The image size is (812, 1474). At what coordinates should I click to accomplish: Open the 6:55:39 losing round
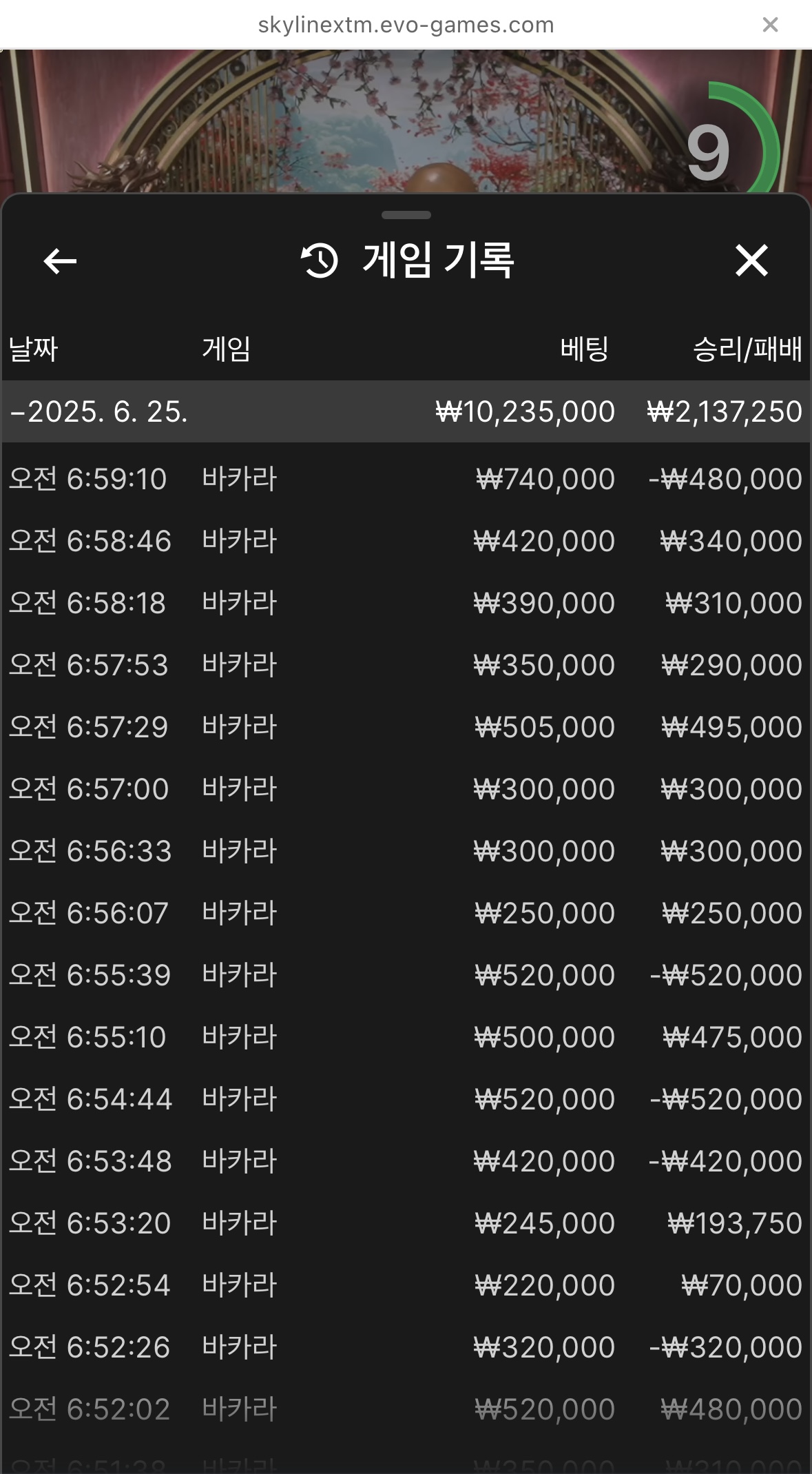click(406, 975)
